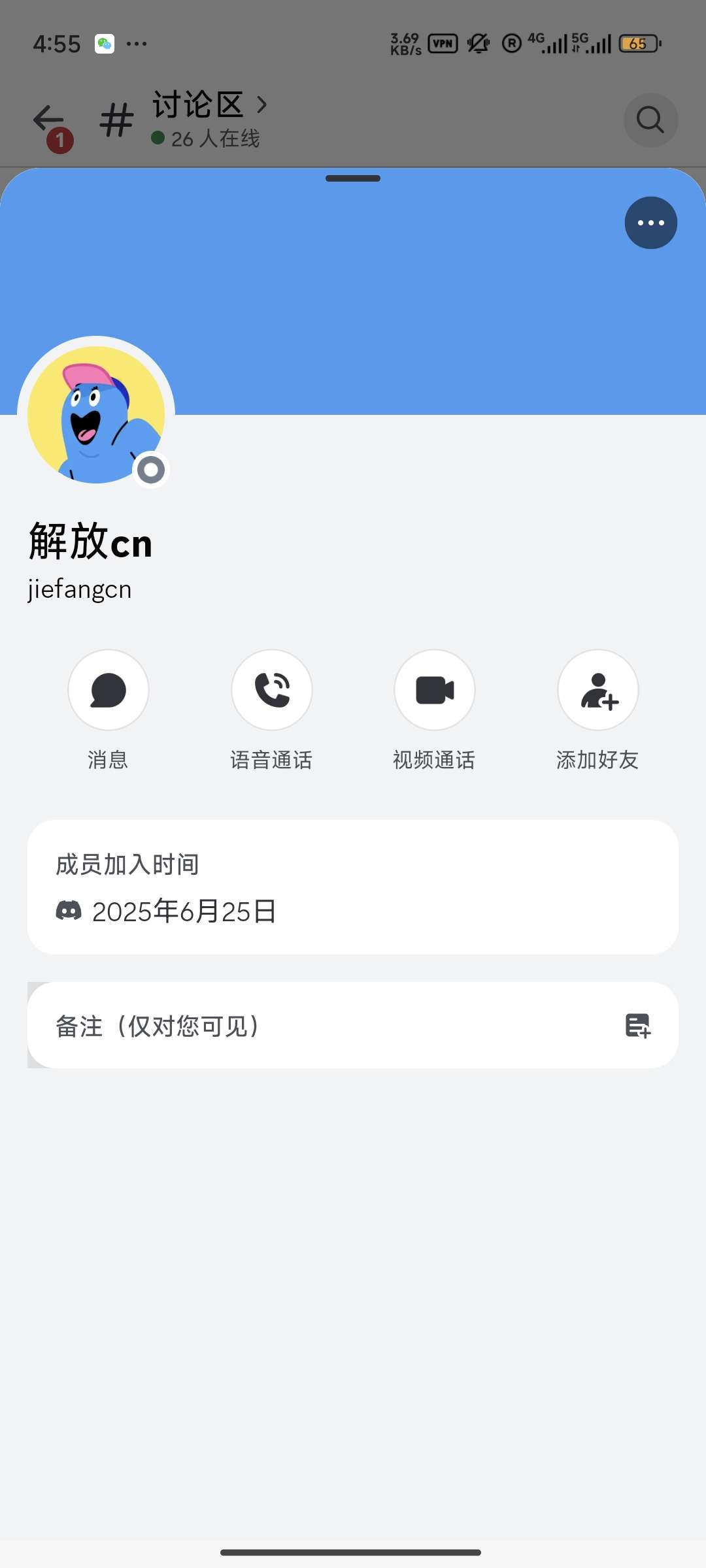706x1568 pixels.
Task: Send a message to 解放cn
Action: (109, 690)
